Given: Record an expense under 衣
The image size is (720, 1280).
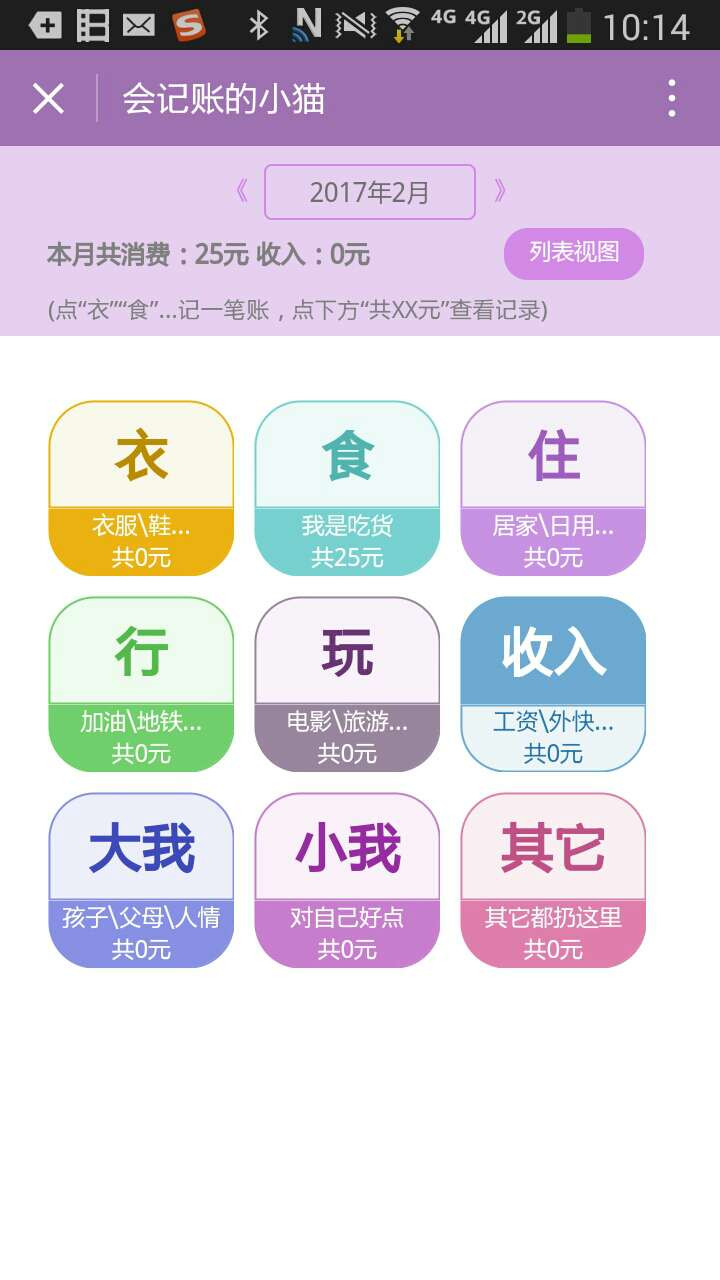Looking at the screenshot, I should pyautogui.click(x=141, y=456).
